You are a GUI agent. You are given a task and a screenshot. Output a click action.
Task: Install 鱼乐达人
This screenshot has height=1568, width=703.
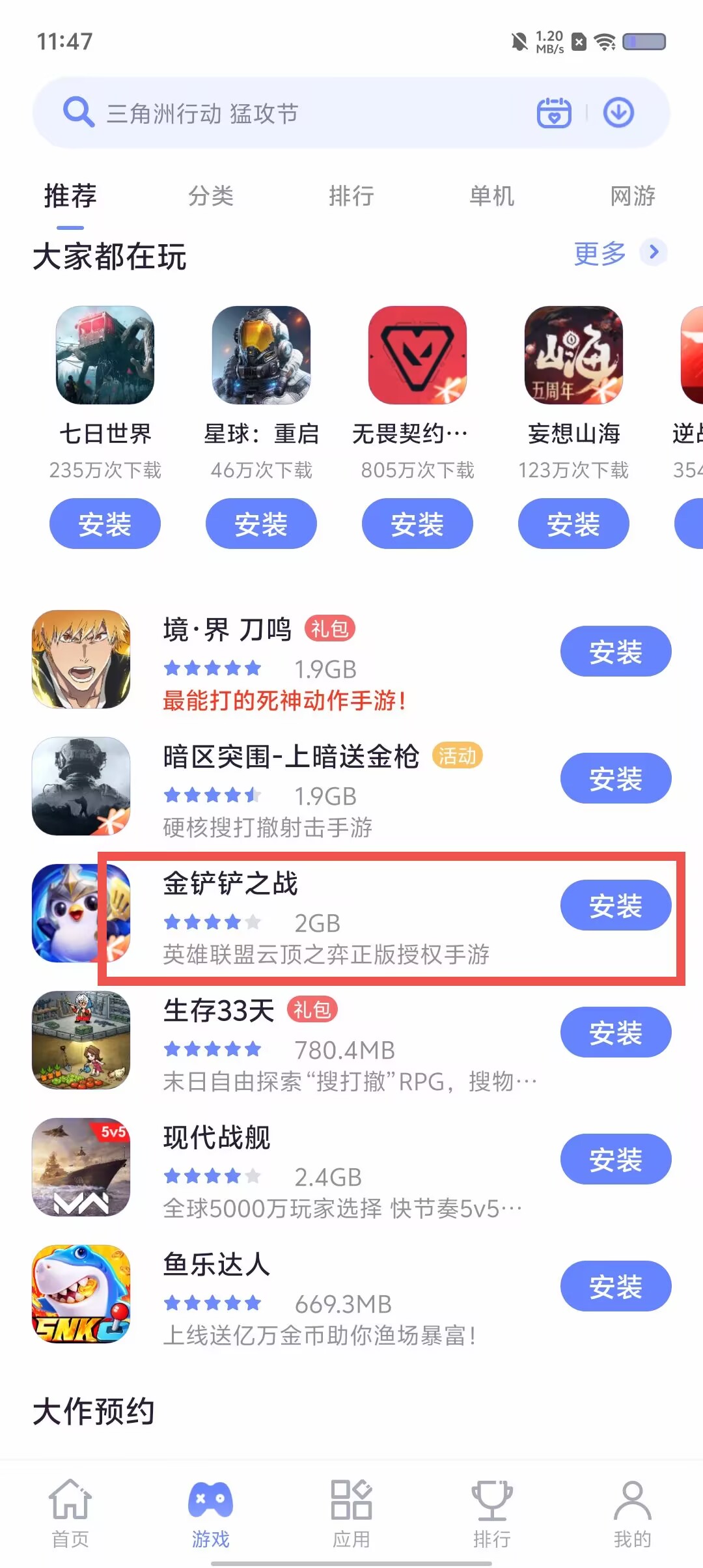[616, 1286]
